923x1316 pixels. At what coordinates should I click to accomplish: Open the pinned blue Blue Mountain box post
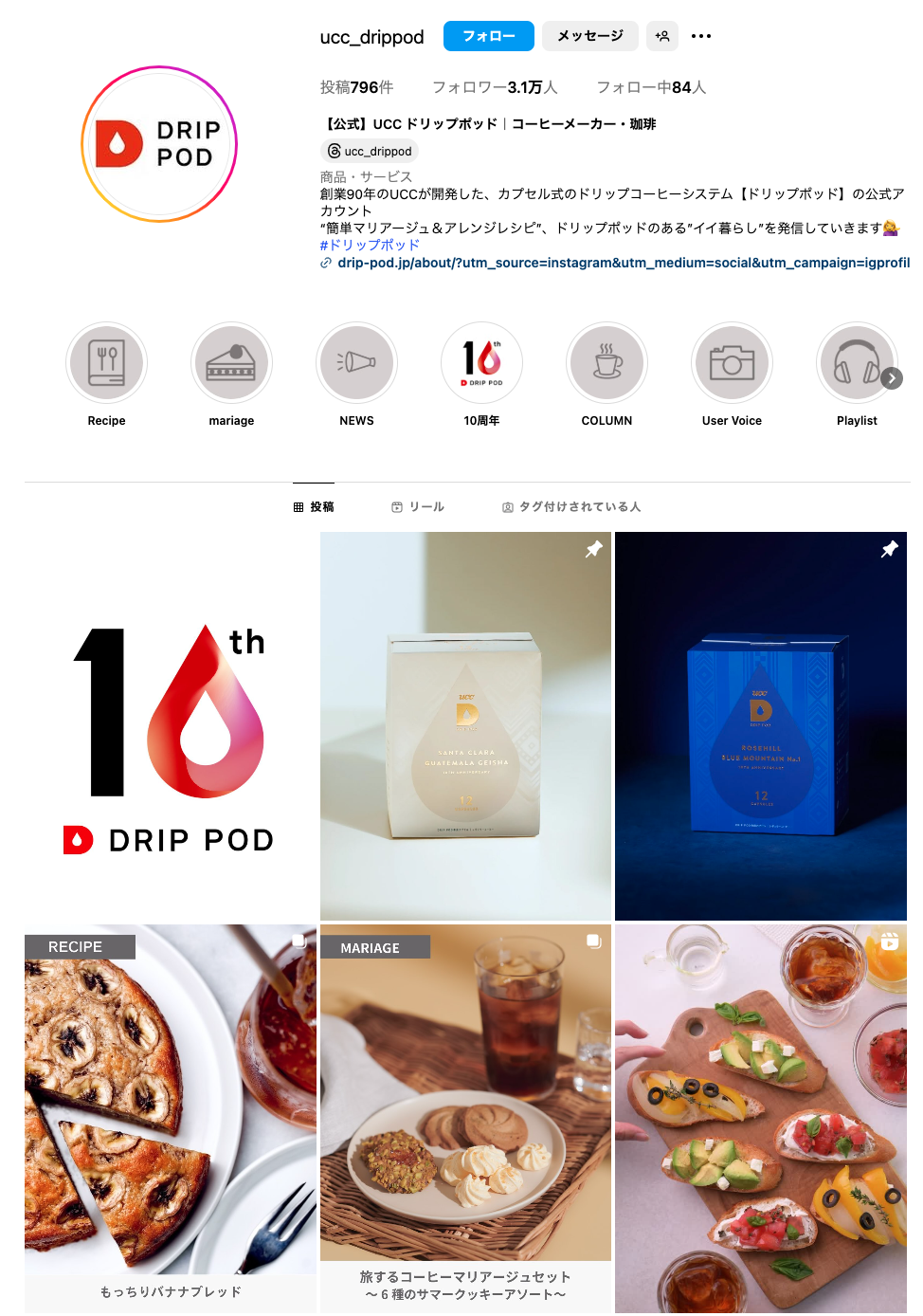(760, 726)
